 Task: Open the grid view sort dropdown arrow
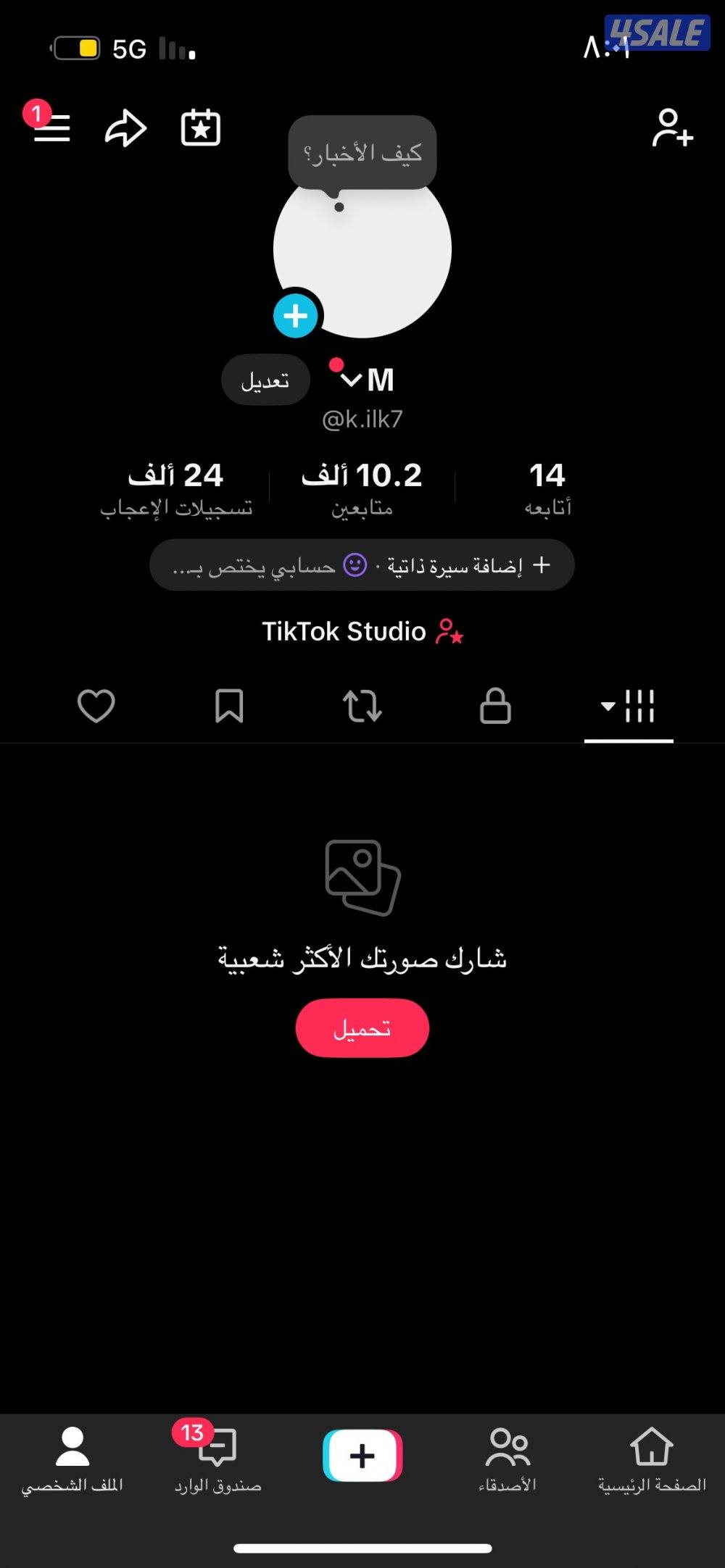tap(609, 706)
